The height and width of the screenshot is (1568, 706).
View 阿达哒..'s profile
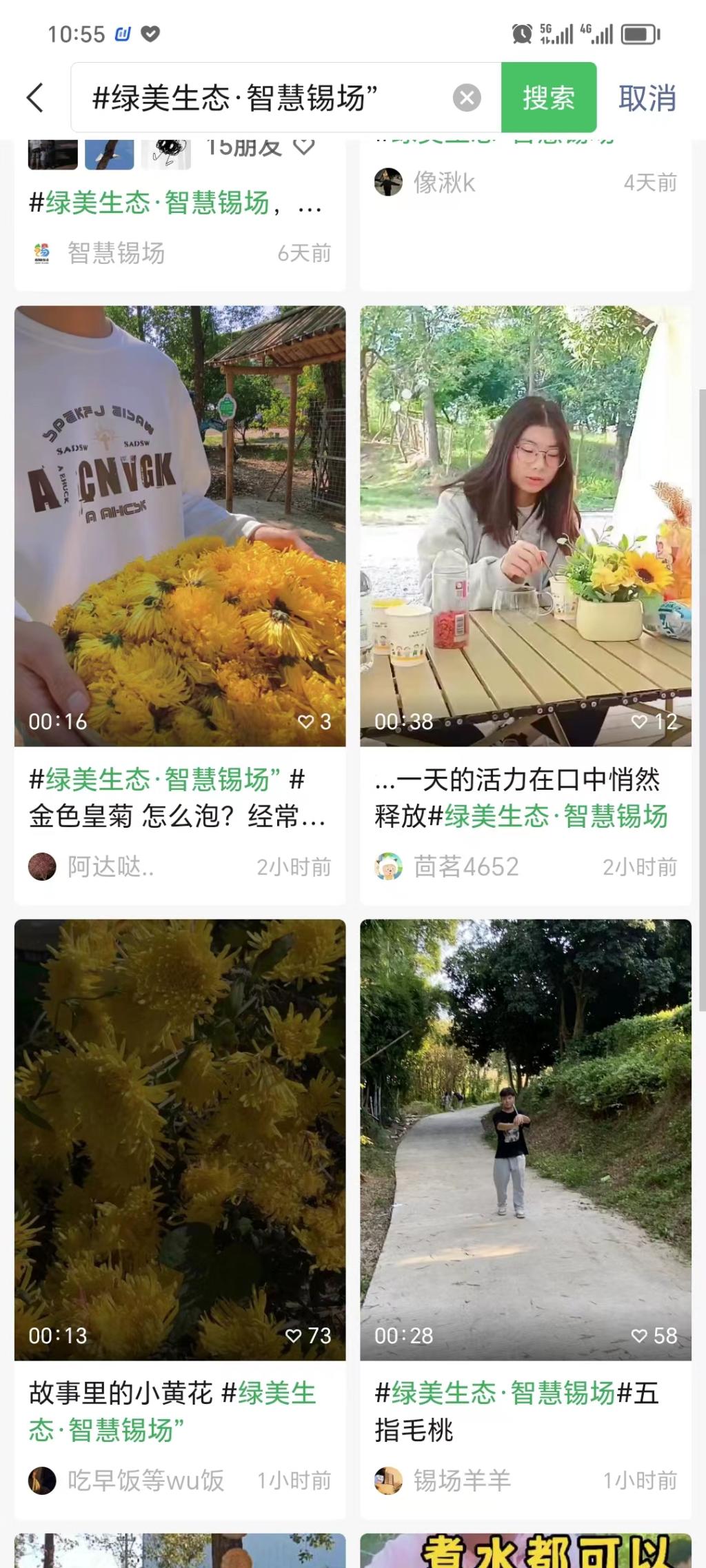click(110, 866)
